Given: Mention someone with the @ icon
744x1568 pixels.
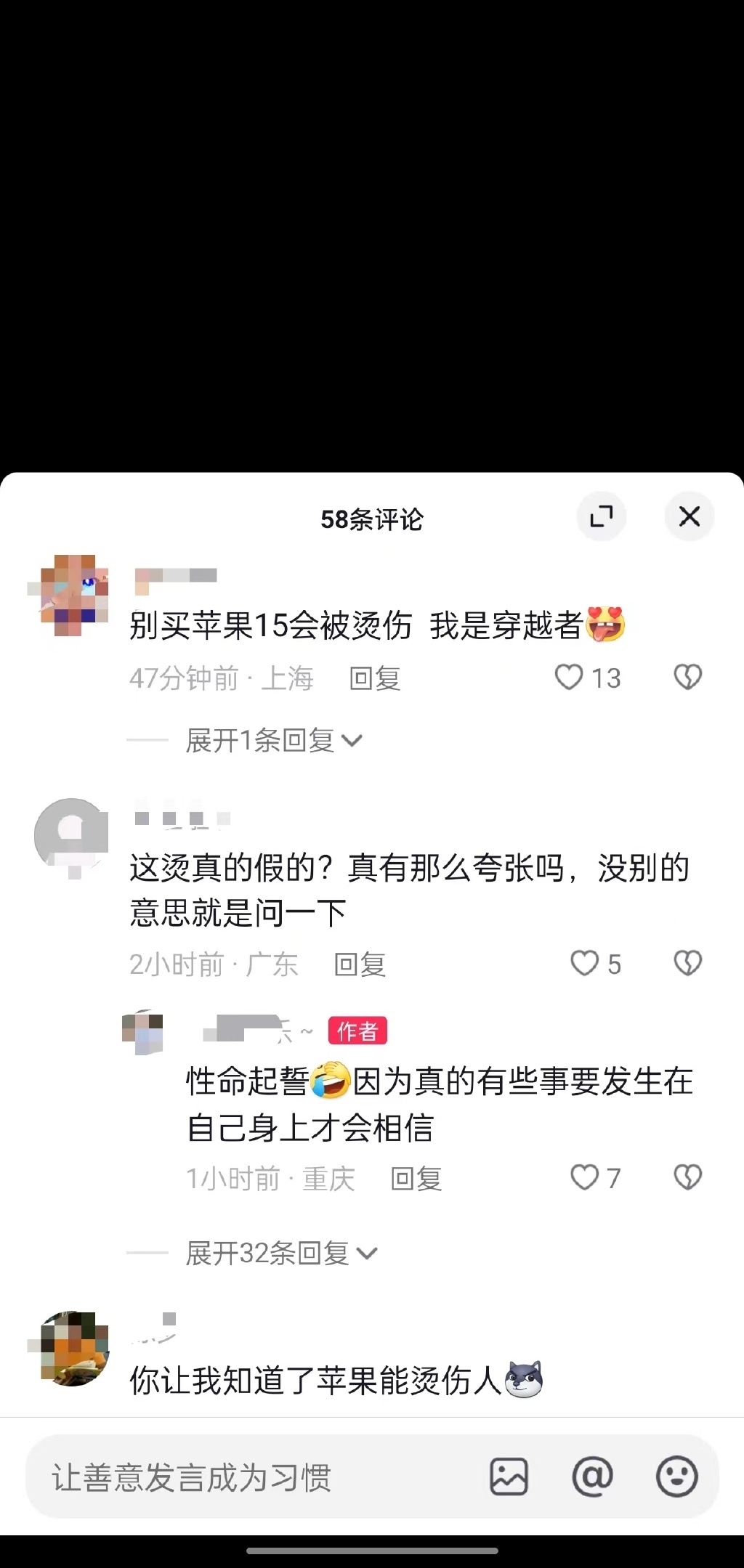Looking at the screenshot, I should click(592, 1476).
